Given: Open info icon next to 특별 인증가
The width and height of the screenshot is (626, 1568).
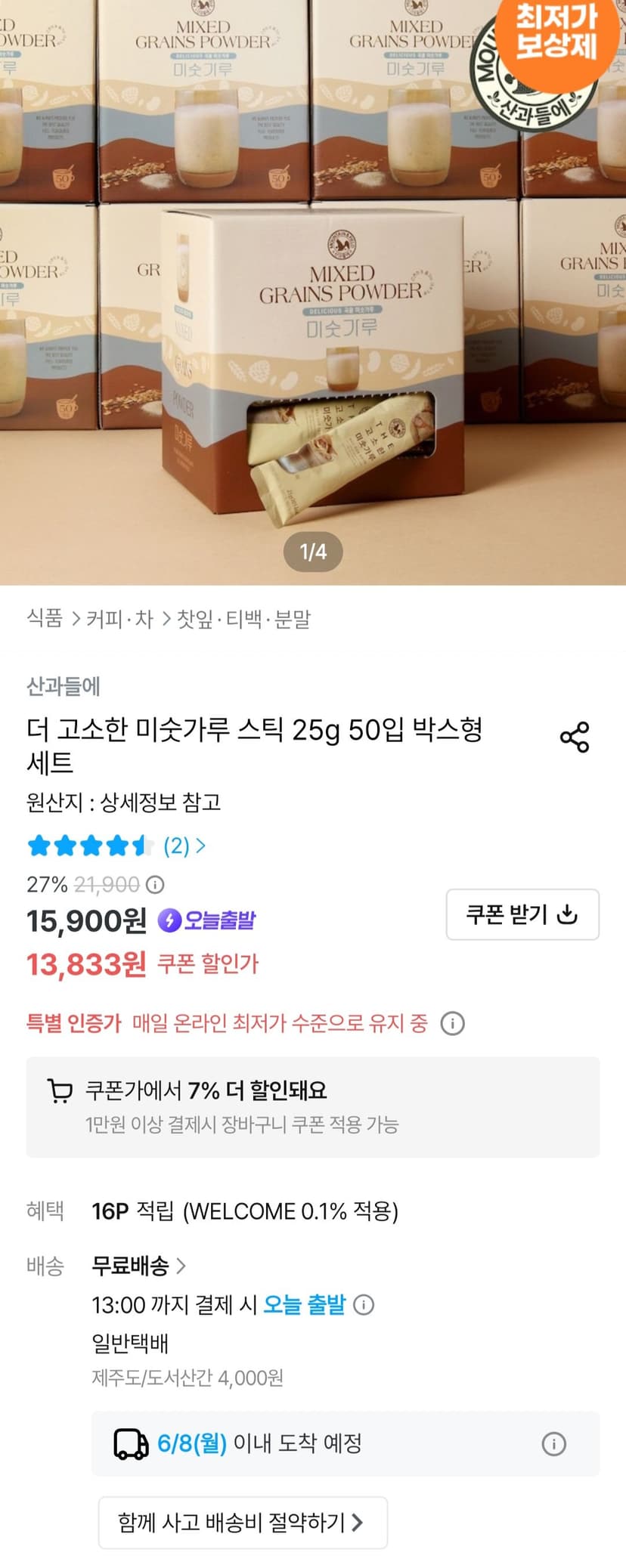Looking at the screenshot, I should (452, 1023).
